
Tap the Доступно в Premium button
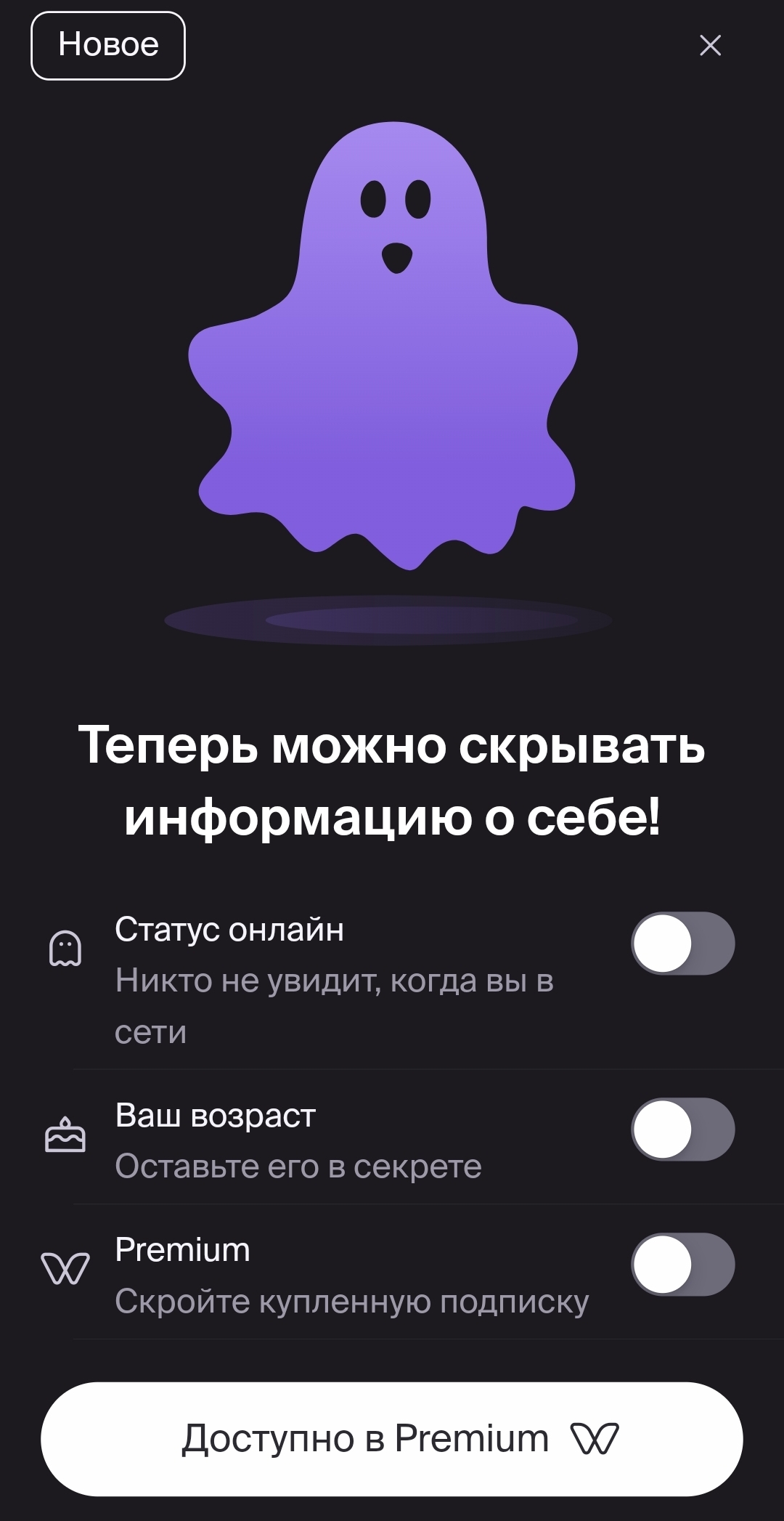pyautogui.click(x=392, y=1439)
